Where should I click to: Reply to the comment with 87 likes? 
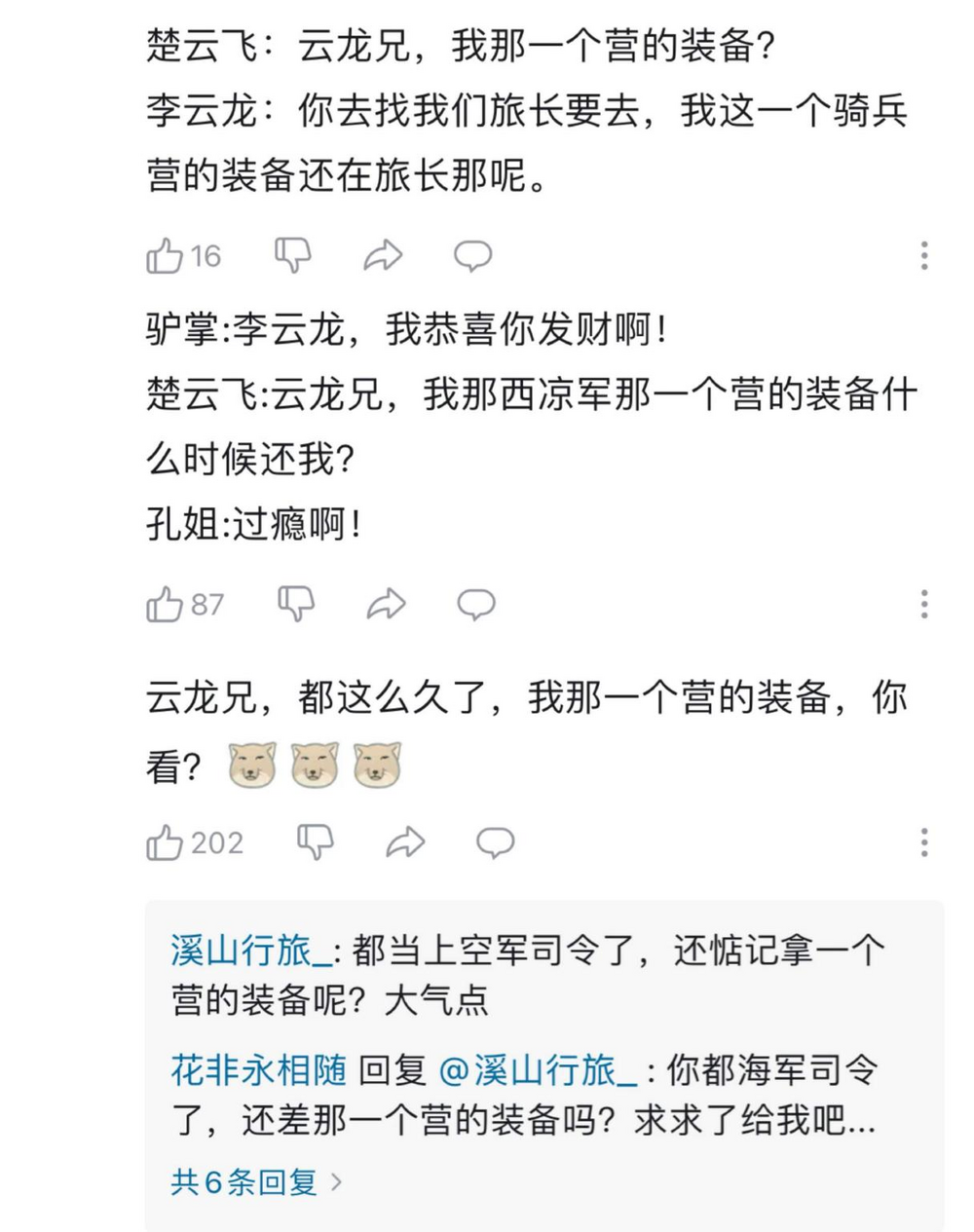[x=476, y=604]
